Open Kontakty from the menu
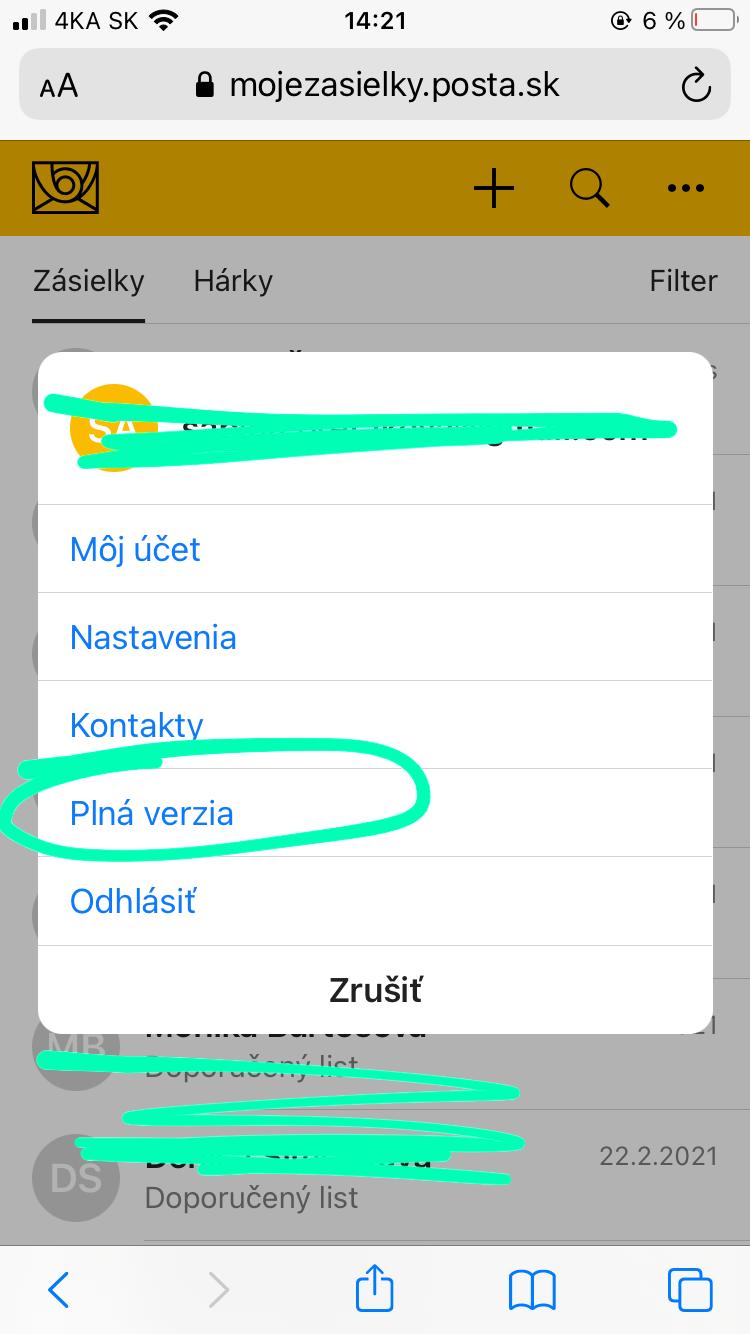This screenshot has height=1334, width=750. point(136,725)
